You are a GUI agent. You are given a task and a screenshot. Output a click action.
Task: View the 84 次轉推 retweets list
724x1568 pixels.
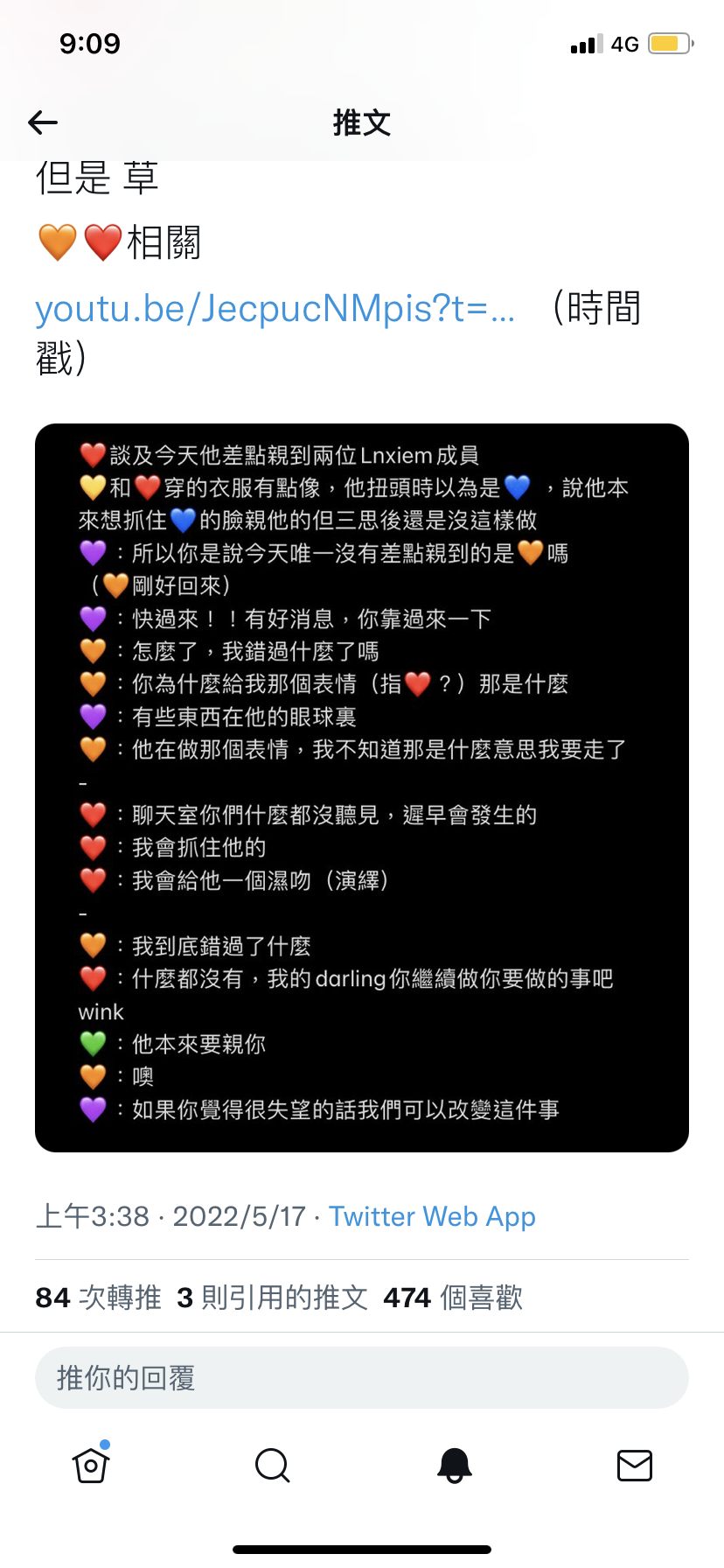click(x=99, y=1298)
